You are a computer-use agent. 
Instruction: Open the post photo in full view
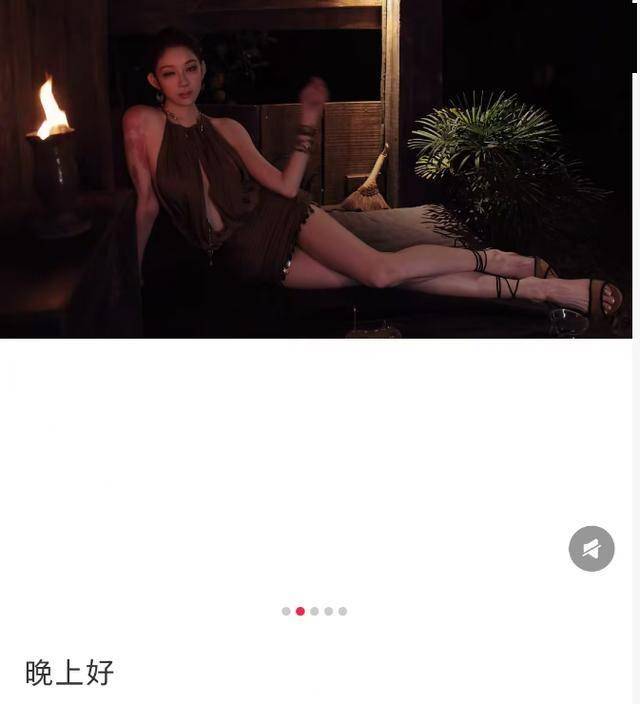(x=316, y=170)
